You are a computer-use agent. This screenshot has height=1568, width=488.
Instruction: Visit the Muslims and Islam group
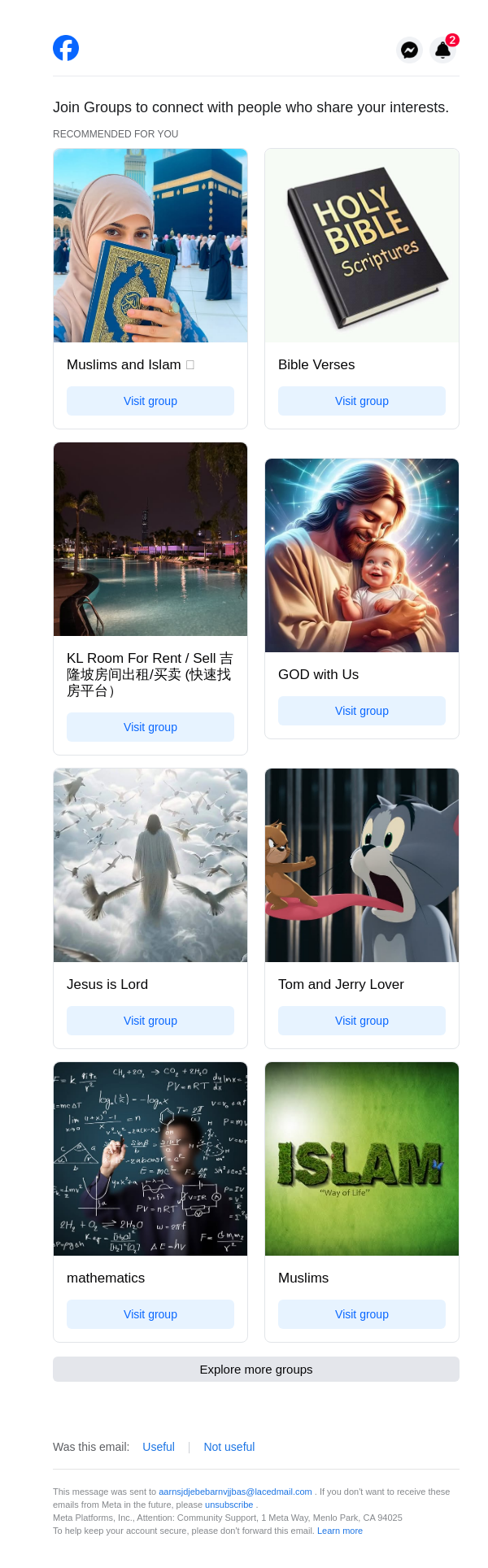[150, 401]
